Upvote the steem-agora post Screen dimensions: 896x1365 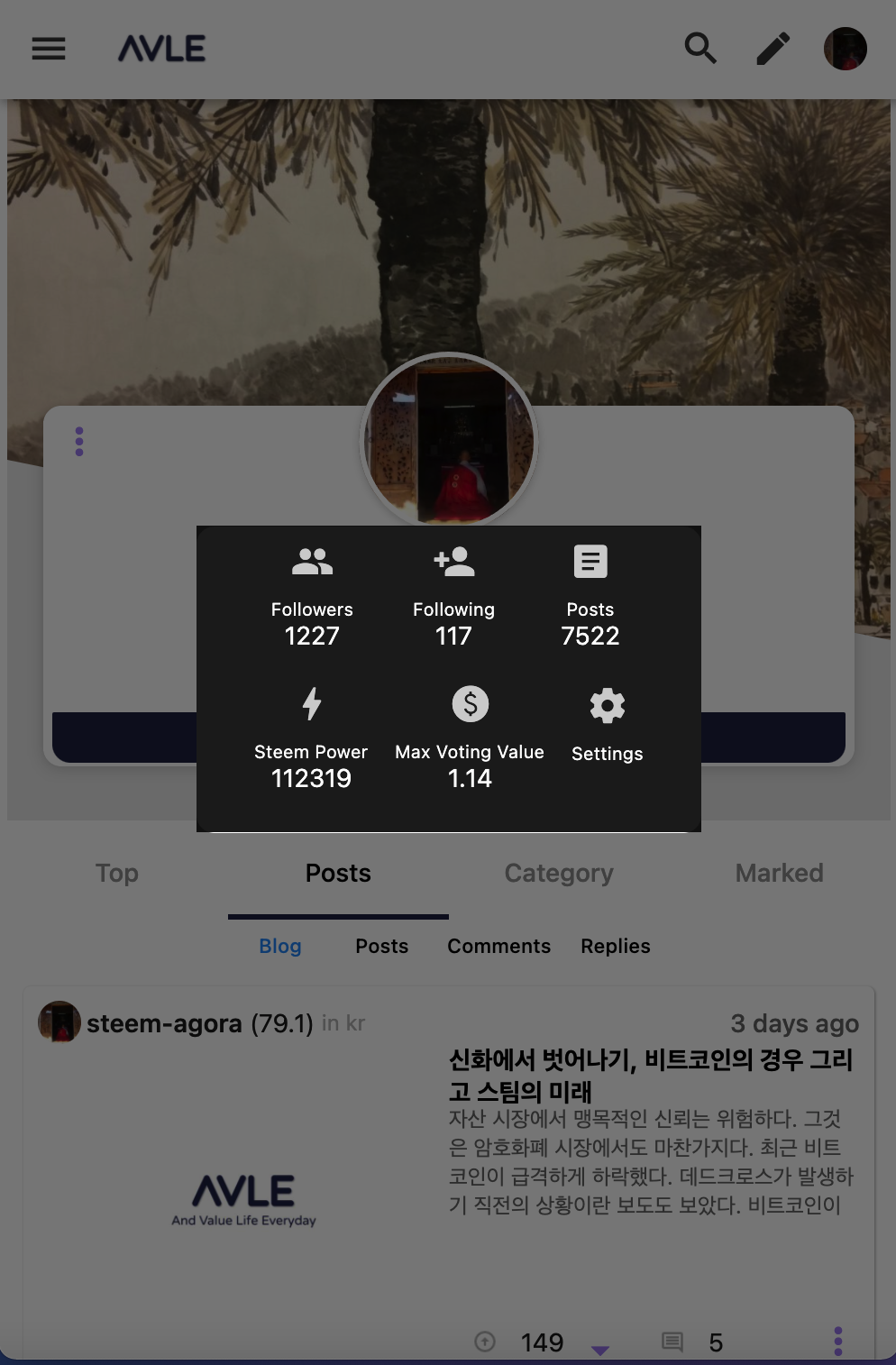485,1342
